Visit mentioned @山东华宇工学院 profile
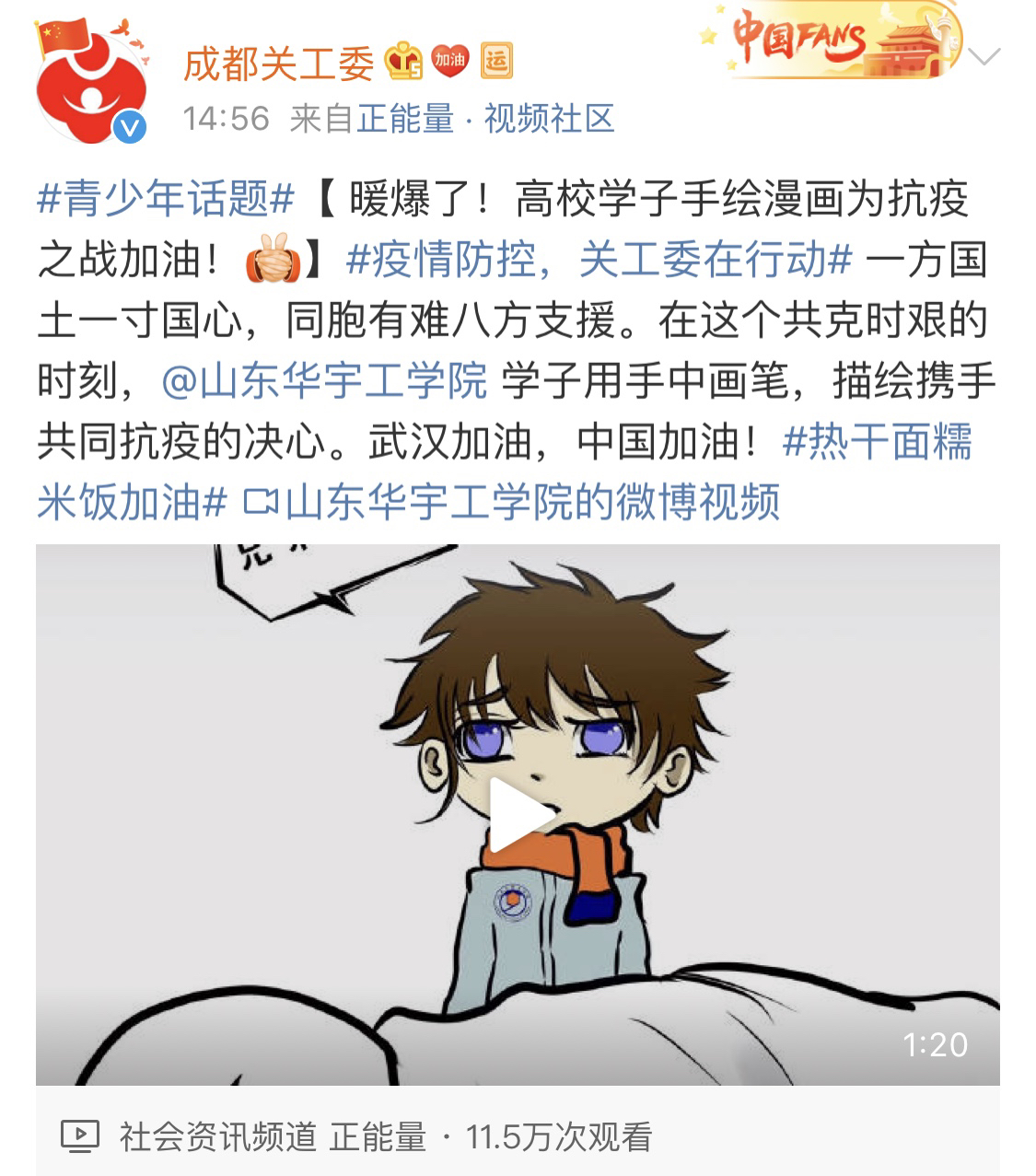 [324, 381]
